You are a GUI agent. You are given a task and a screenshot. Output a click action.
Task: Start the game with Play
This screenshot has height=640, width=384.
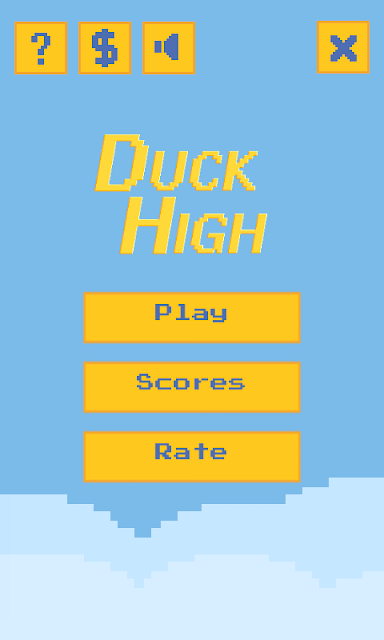point(192,318)
